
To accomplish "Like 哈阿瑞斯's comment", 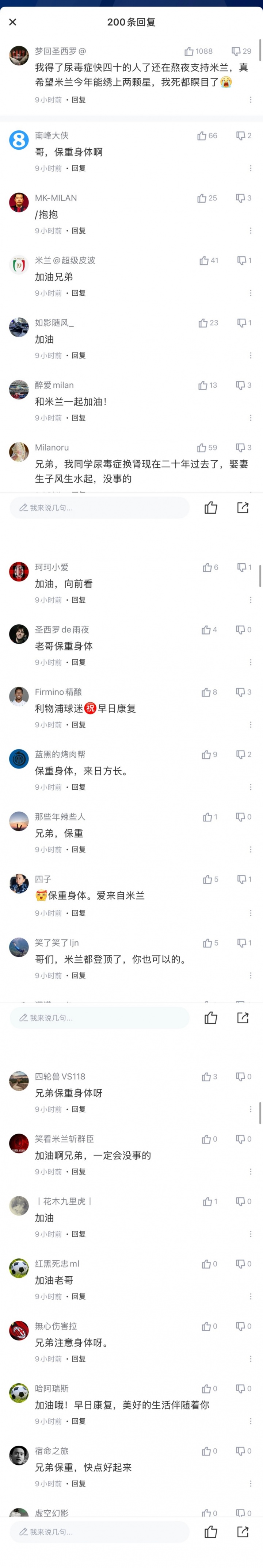I will 206,1388.
